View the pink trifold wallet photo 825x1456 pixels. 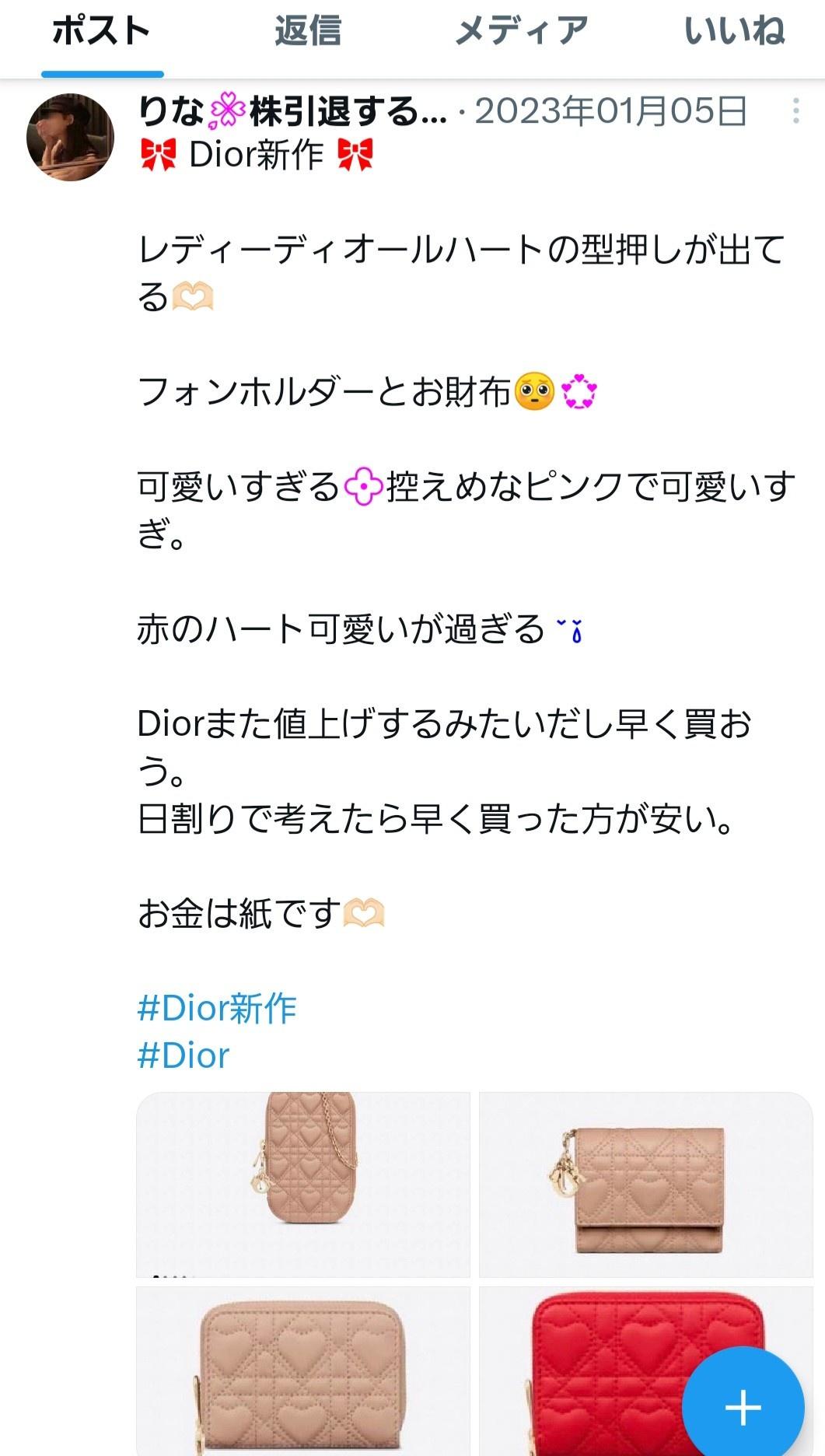click(645, 1184)
